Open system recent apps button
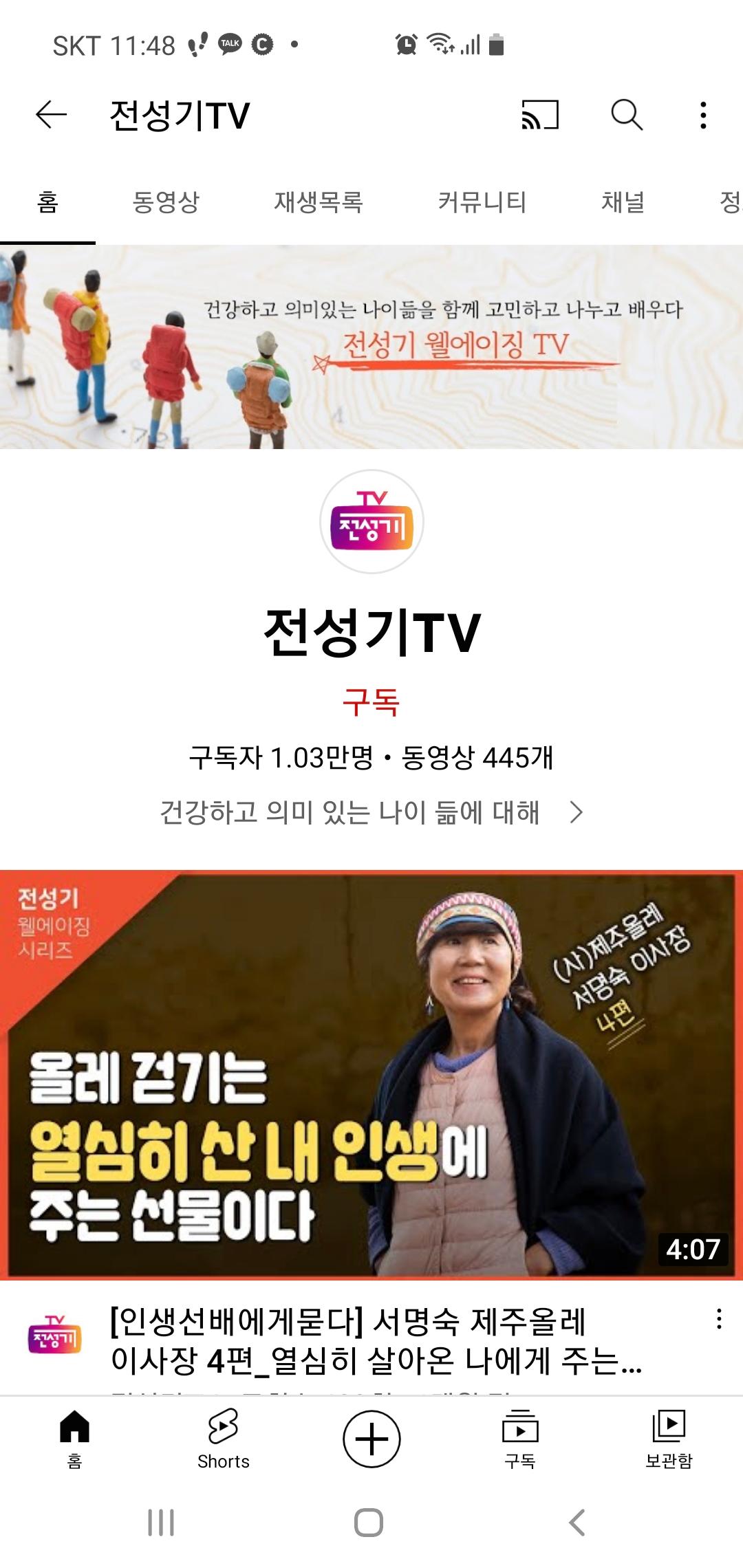Viewport: 743px width, 1568px height. coord(161,1523)
